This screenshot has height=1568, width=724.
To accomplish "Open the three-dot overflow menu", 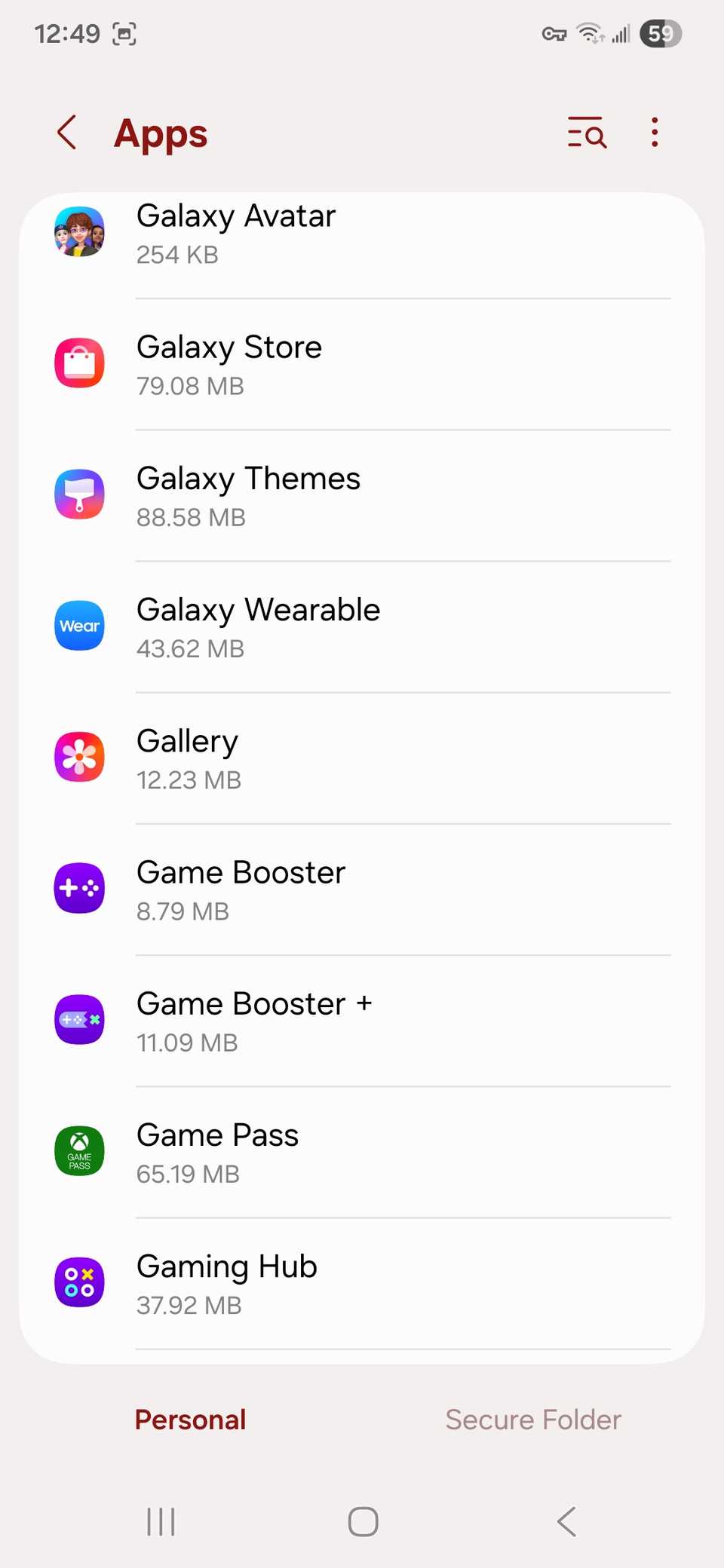I will pos(655,133).
